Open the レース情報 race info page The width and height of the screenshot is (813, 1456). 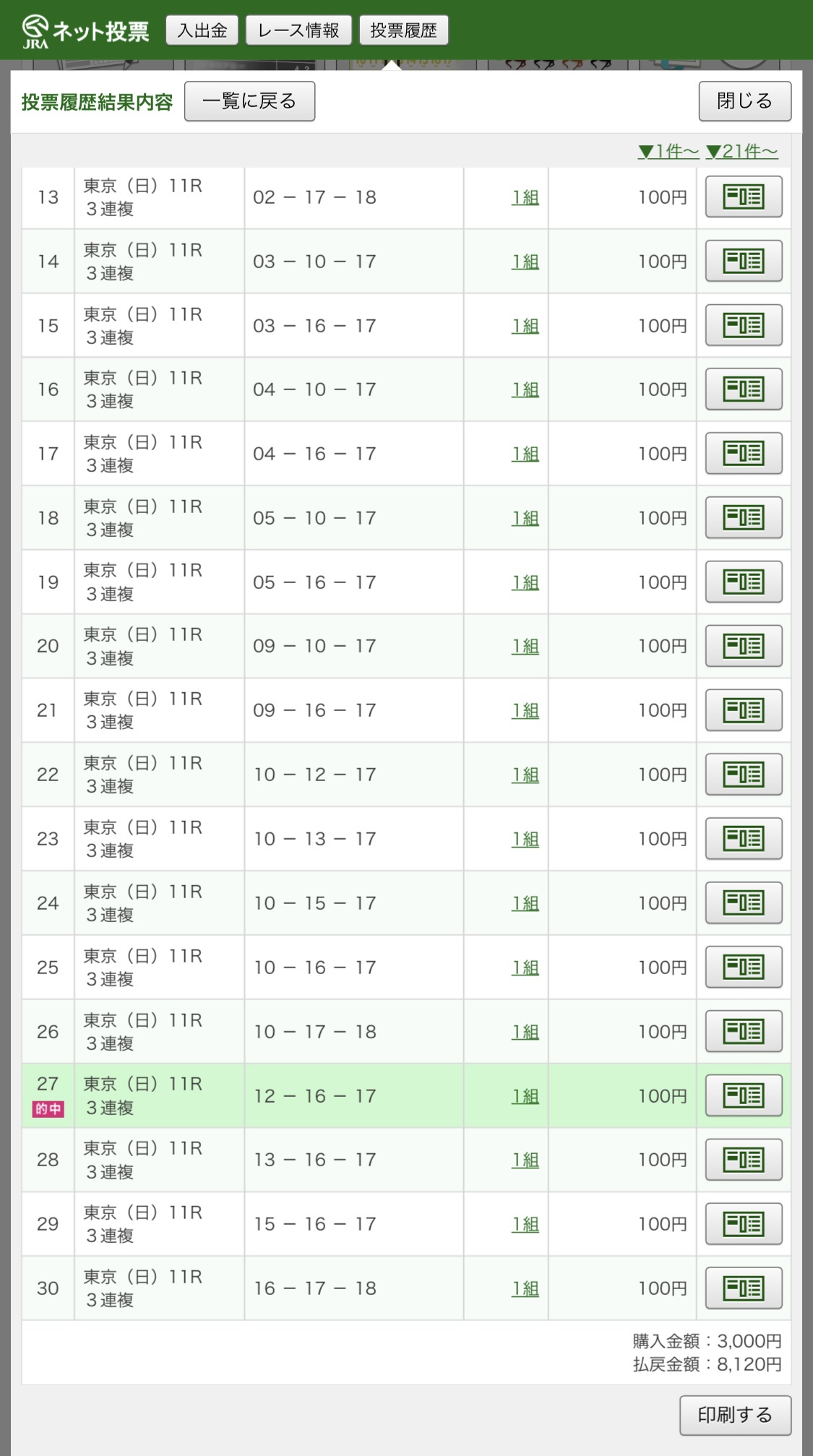[x=298, y=30]
